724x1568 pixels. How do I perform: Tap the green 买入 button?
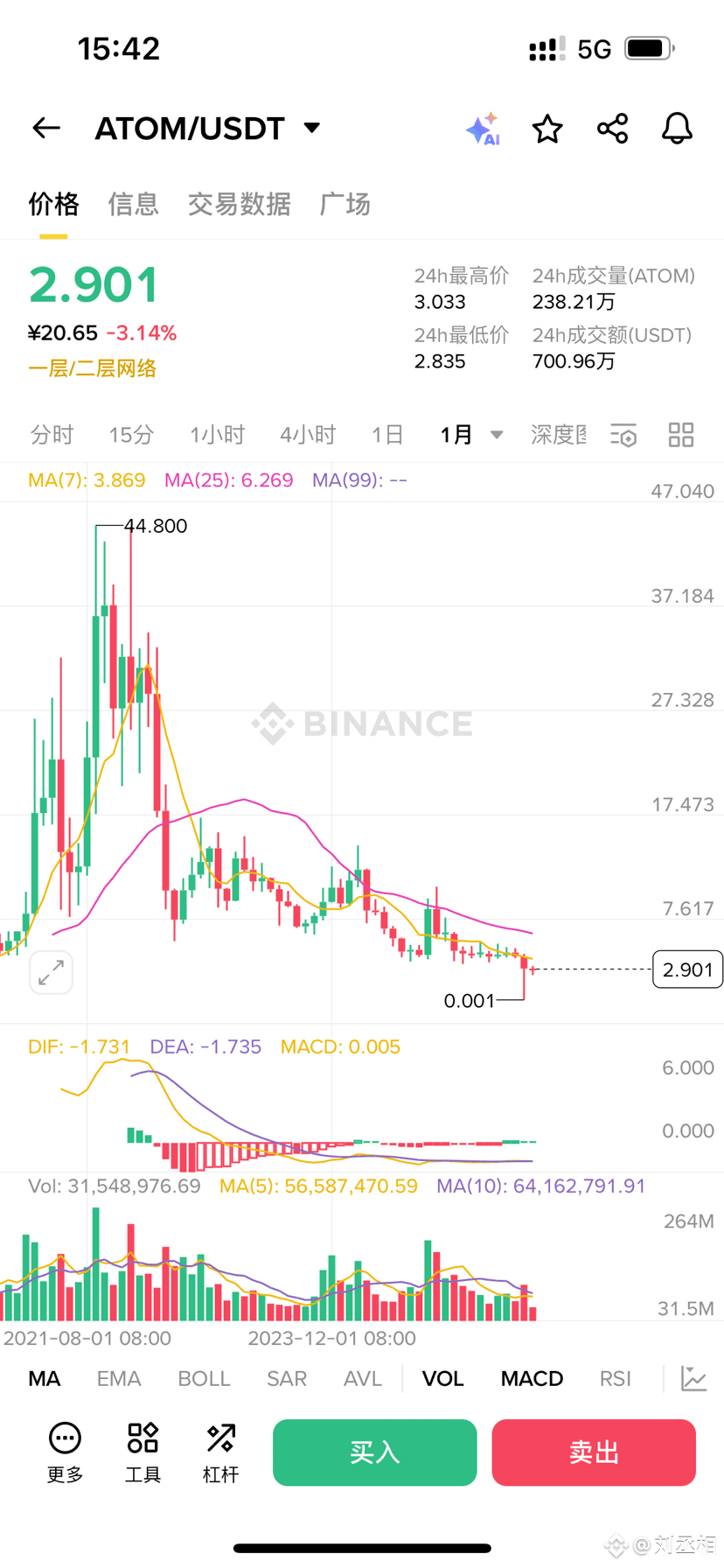pos(374,1452)
